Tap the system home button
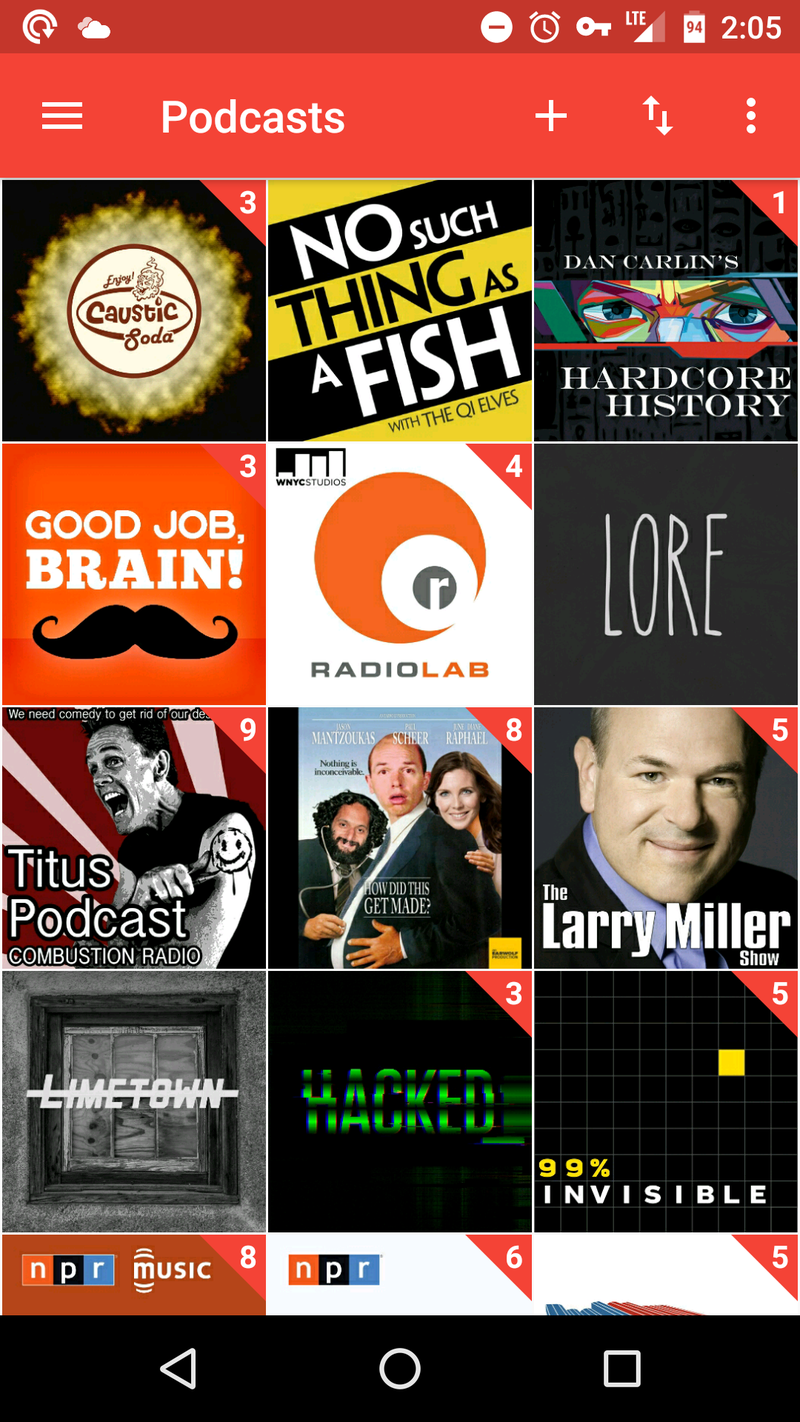This screenshot has width=800, height=1422. 400,1369
